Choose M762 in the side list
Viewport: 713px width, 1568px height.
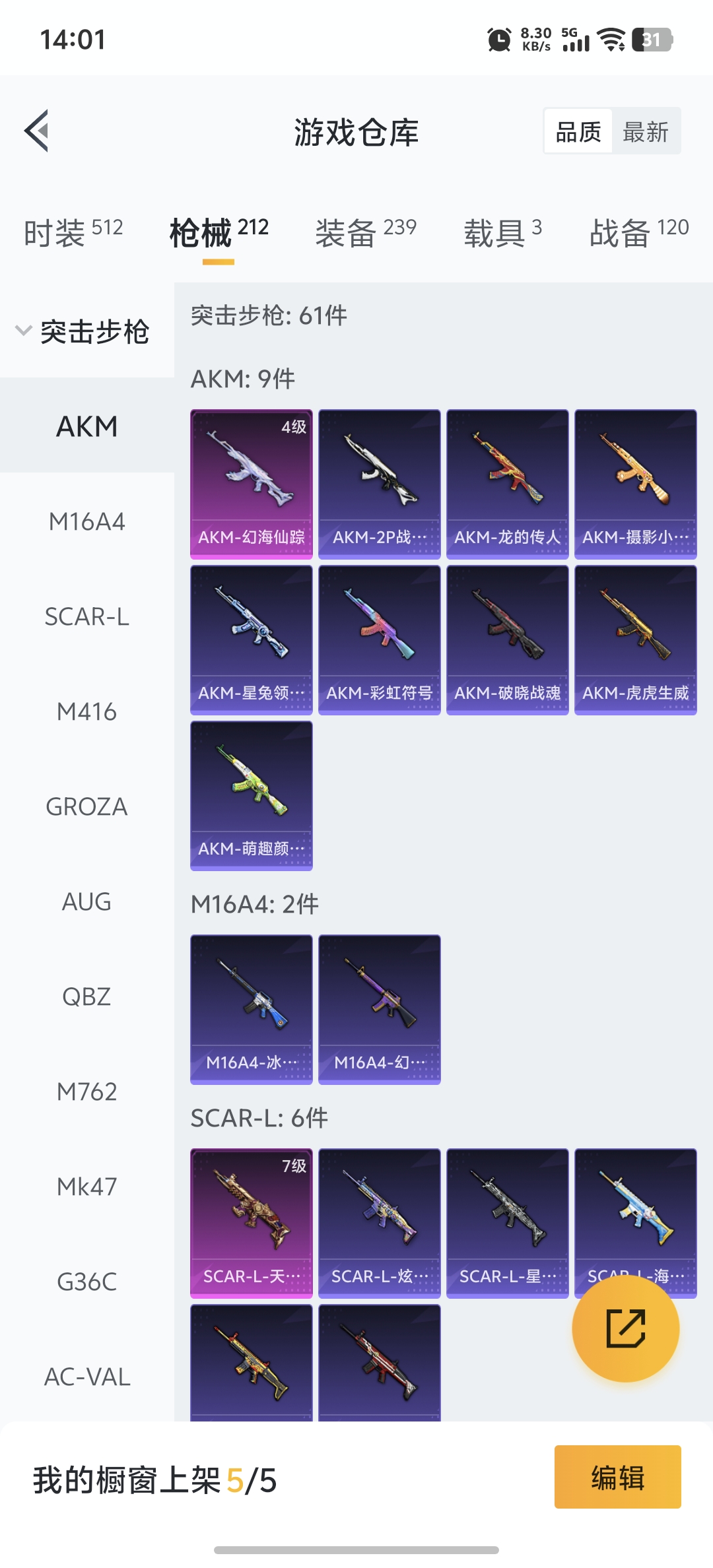coord(86,1092)
